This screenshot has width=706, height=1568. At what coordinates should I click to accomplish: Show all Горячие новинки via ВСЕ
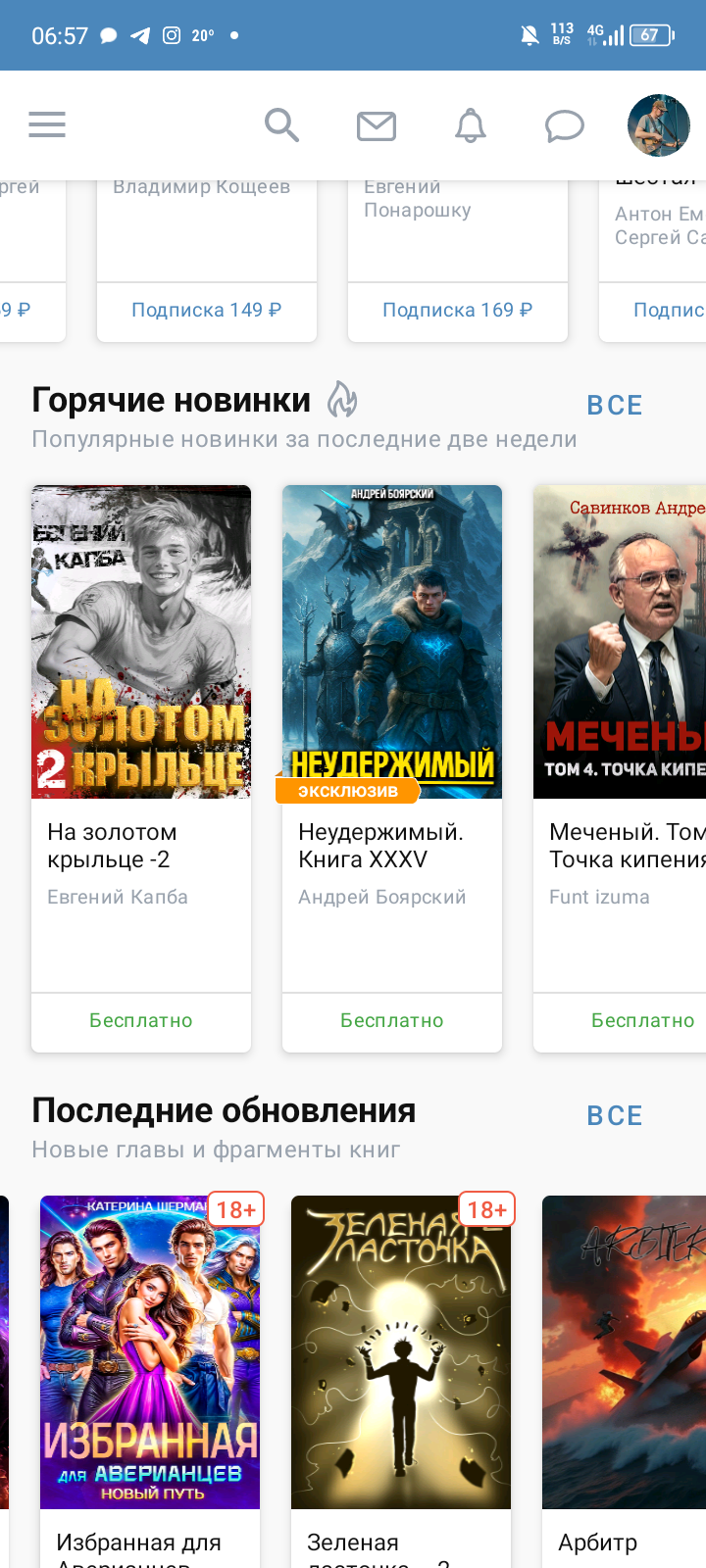click(615, 406)
